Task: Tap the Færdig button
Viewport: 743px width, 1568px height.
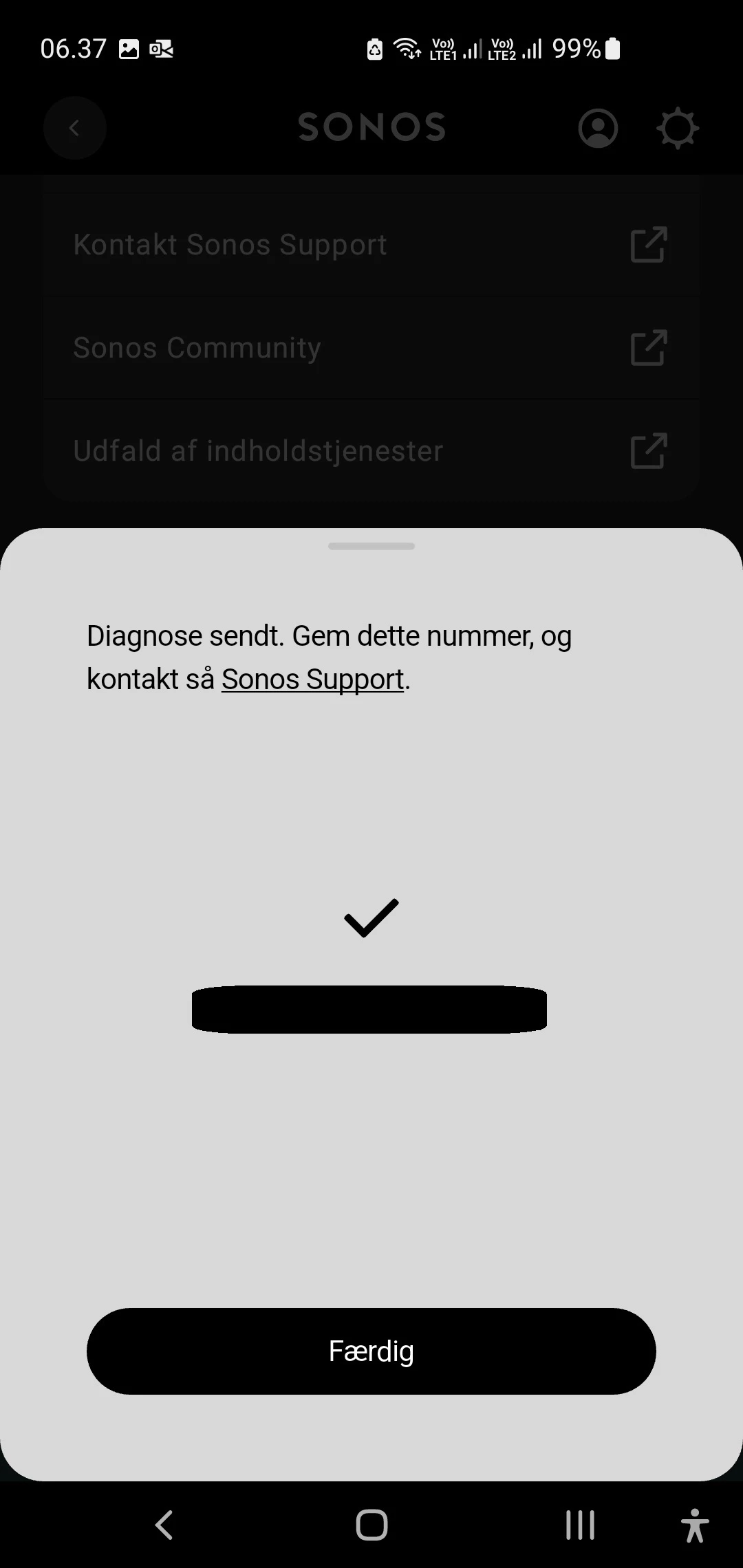Action: pyautogui.click(x=371, y=1351)
